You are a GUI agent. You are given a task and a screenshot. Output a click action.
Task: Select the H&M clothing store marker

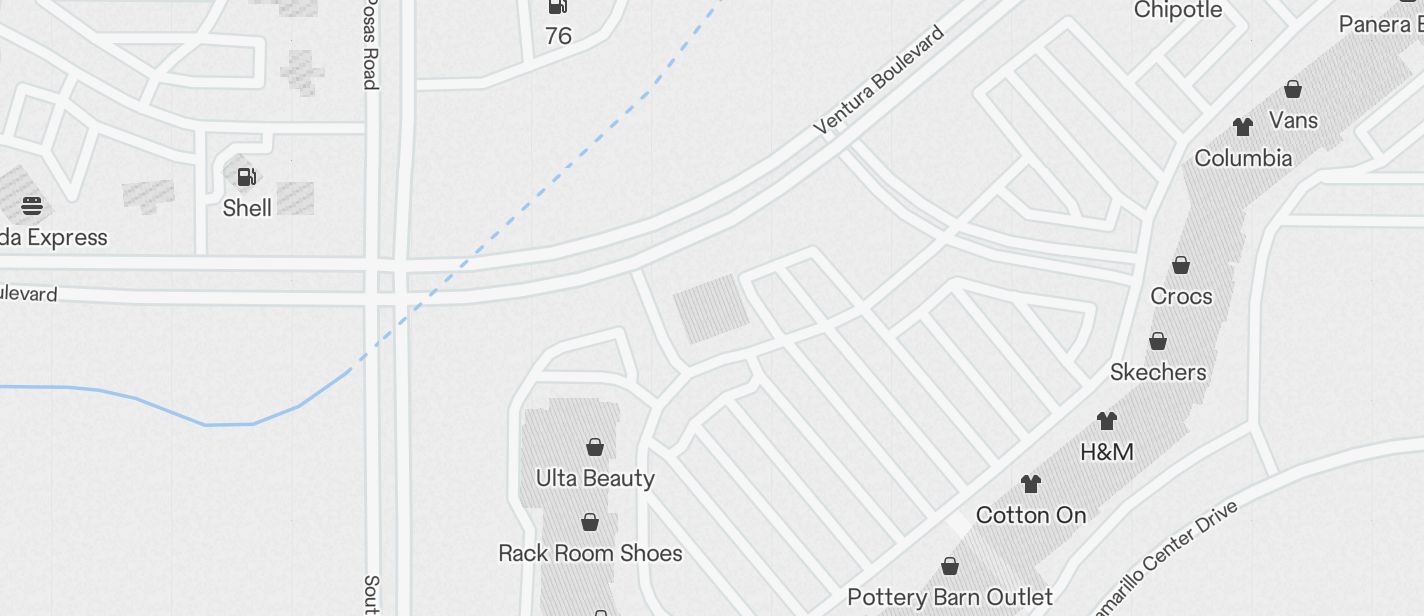point(1106,421)
